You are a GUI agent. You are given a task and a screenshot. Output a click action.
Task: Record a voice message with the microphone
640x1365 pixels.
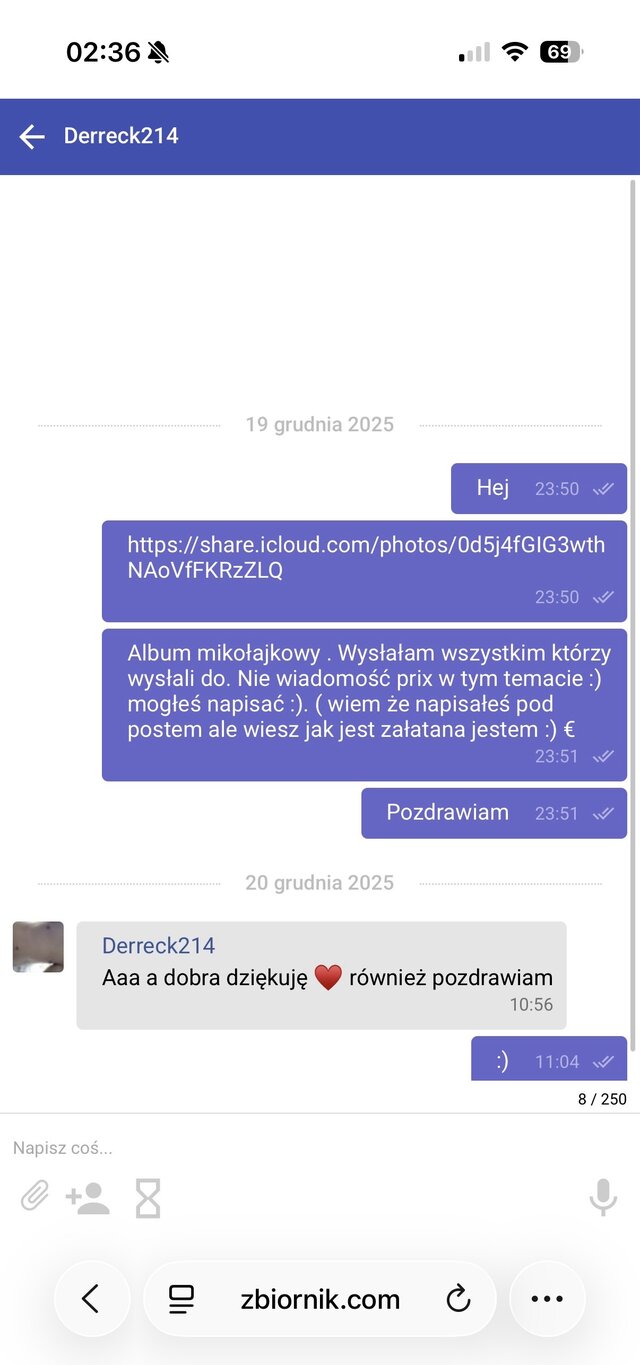pos(602,1197)
